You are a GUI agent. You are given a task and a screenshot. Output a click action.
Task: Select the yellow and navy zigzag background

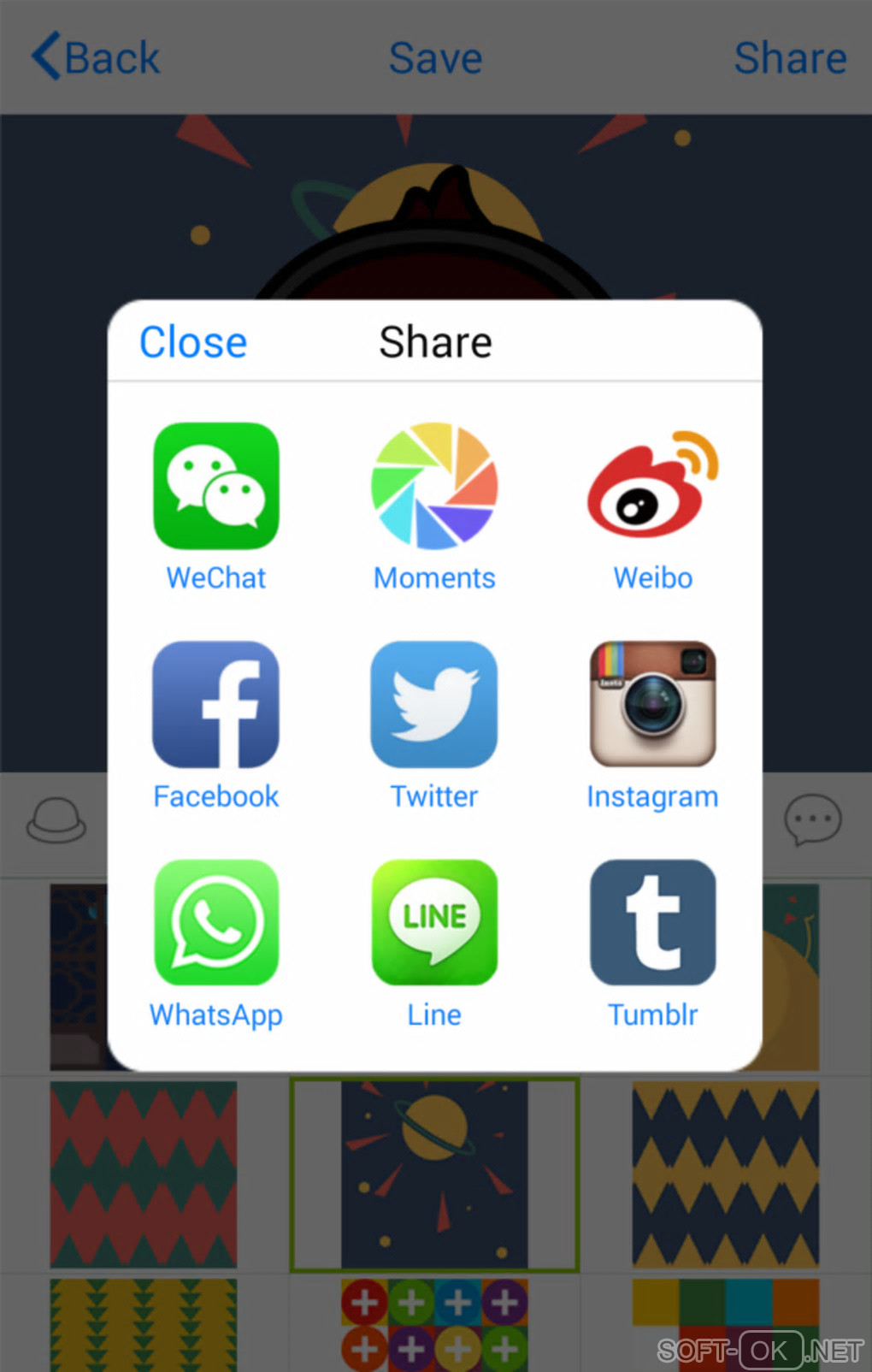click(725, 1174)
